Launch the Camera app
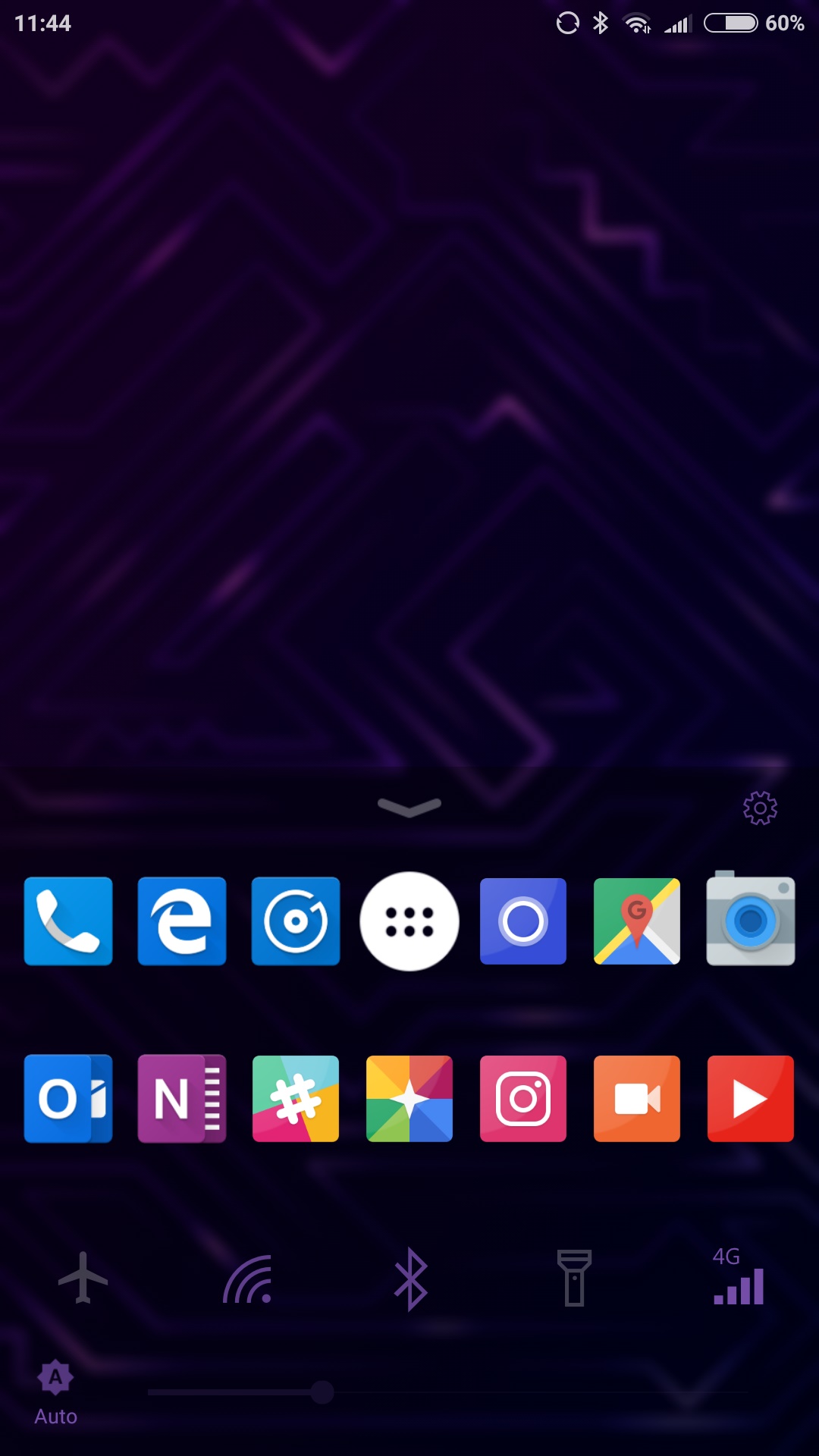819x1456 pixels. (x=751, y=918)
